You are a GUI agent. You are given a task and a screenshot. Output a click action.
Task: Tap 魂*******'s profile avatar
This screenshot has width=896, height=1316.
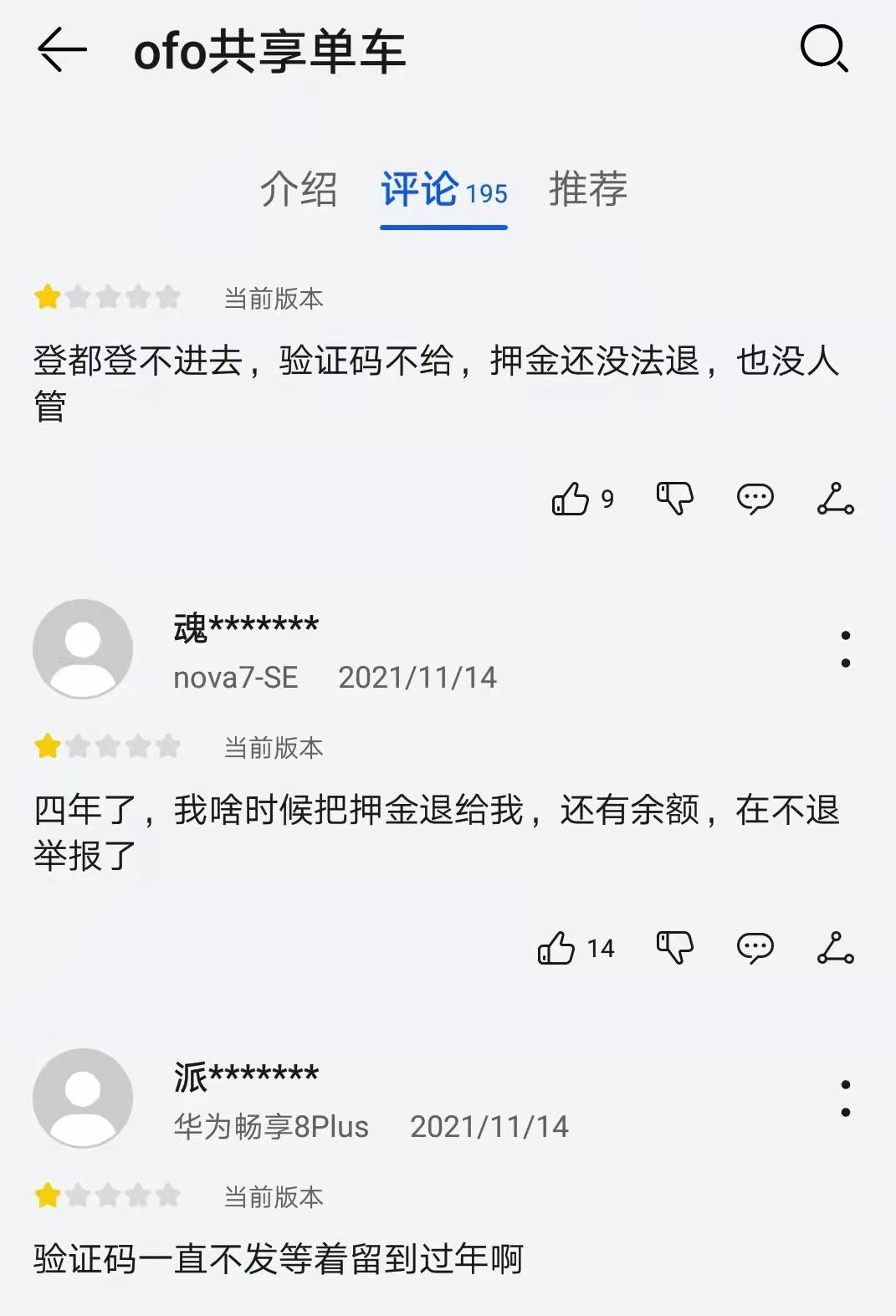tap(82, 648)
